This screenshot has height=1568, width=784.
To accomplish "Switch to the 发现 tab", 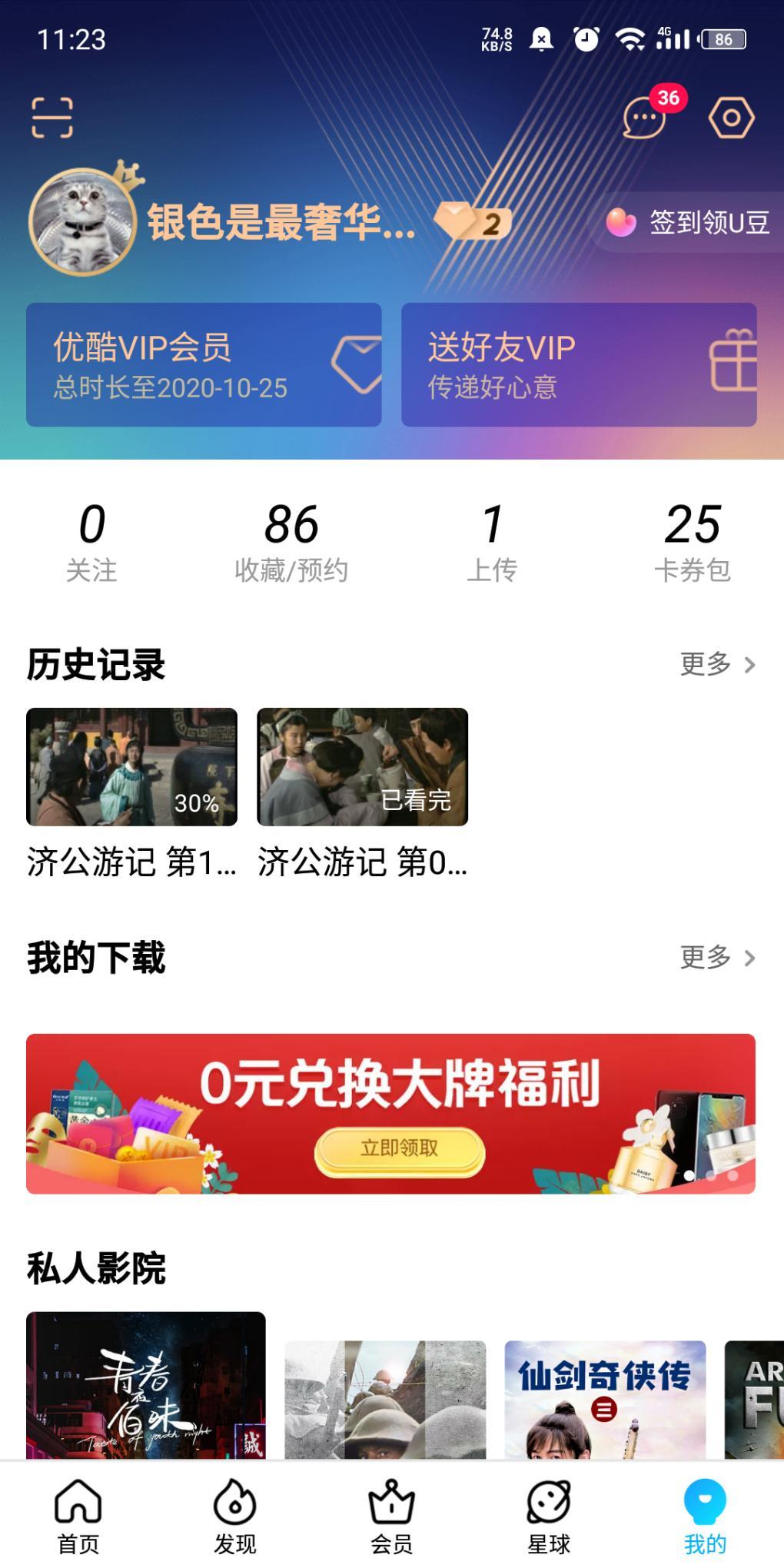I will (x=235, y=1516).
